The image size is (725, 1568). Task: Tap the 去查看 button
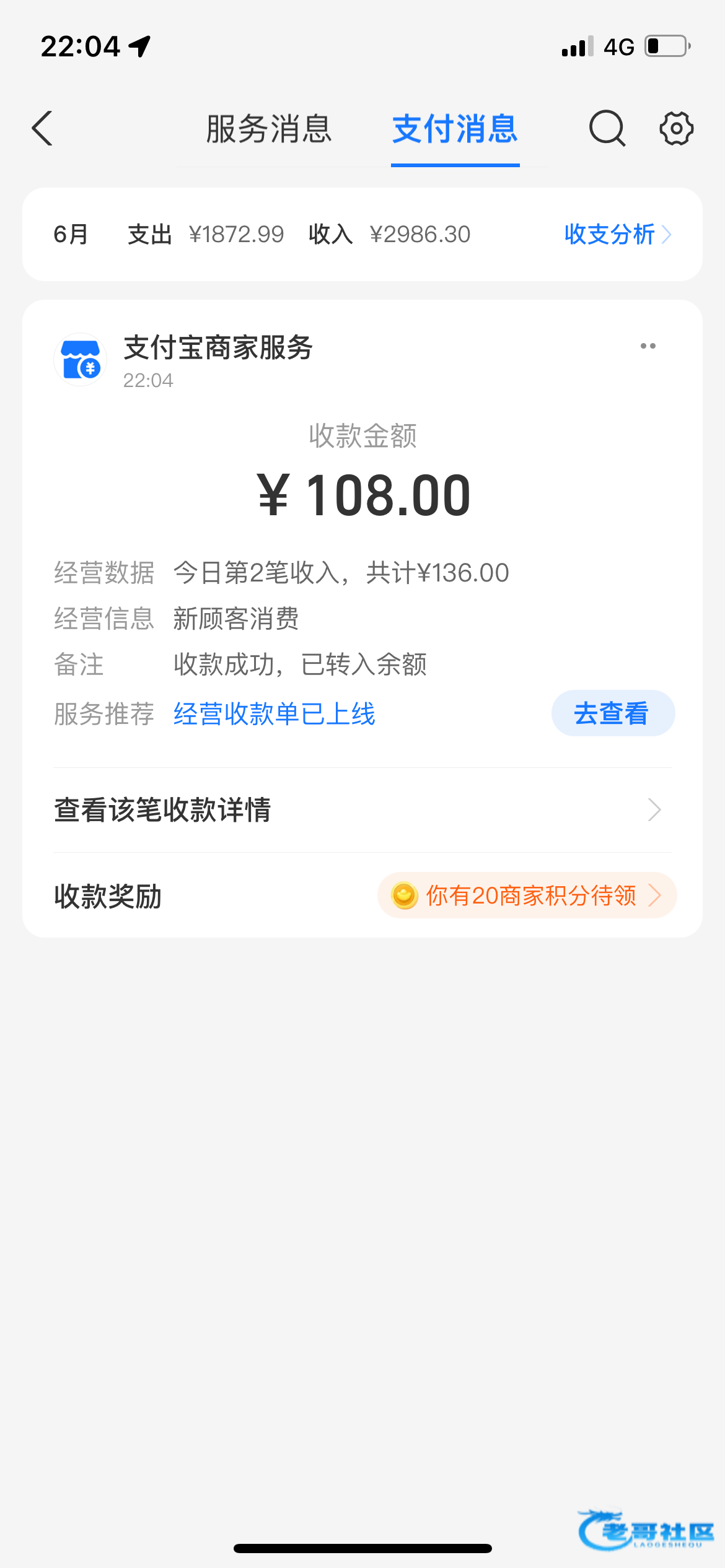pyautogui.click(x=612, y=713)
